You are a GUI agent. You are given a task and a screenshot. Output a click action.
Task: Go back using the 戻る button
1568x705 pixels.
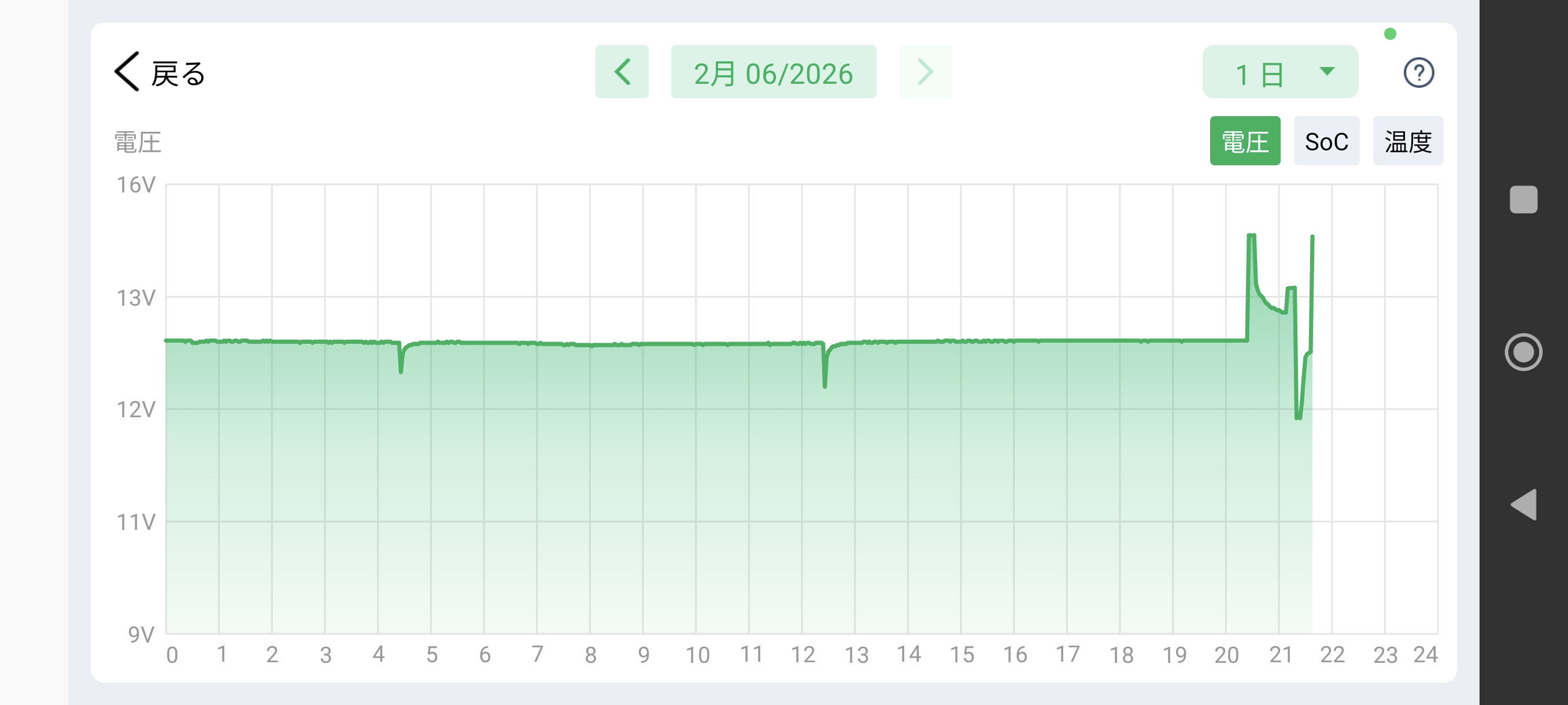(x=160, y=72)
